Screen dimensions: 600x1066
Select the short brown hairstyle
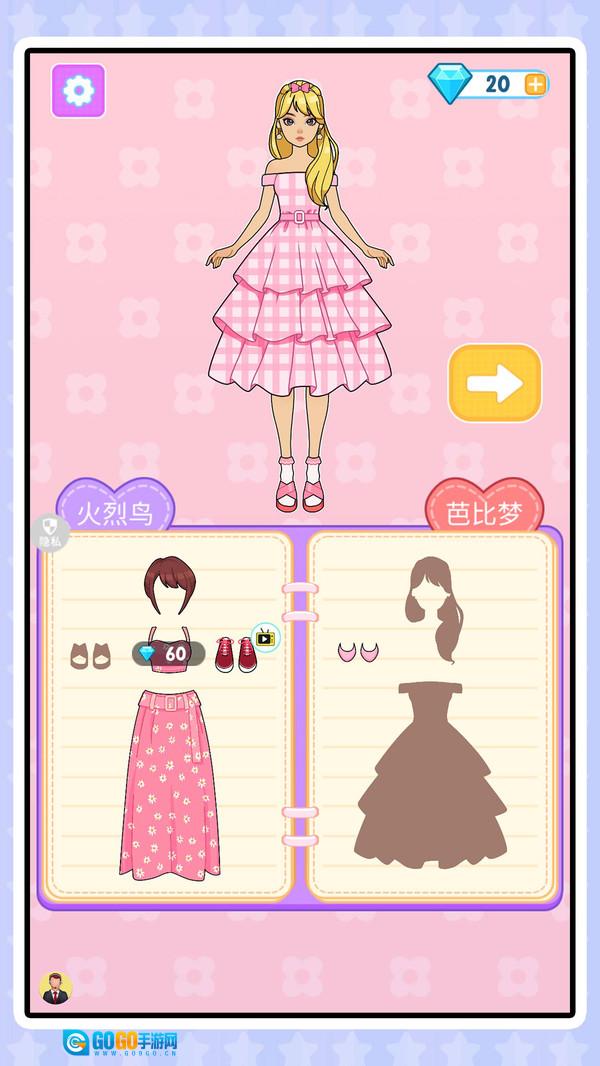point(170,588)
